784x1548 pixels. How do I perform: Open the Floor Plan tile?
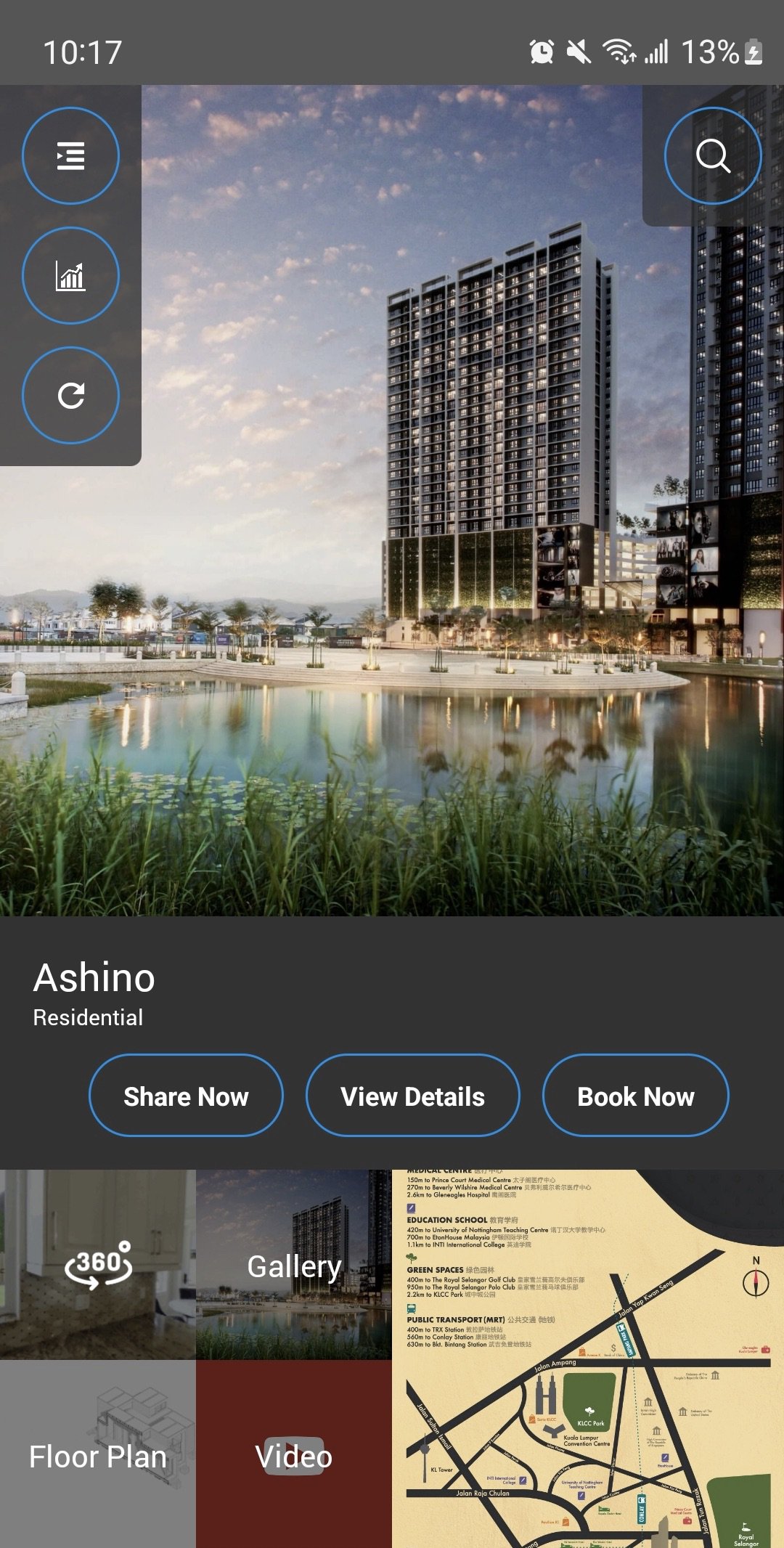[x=98, y=1454]
